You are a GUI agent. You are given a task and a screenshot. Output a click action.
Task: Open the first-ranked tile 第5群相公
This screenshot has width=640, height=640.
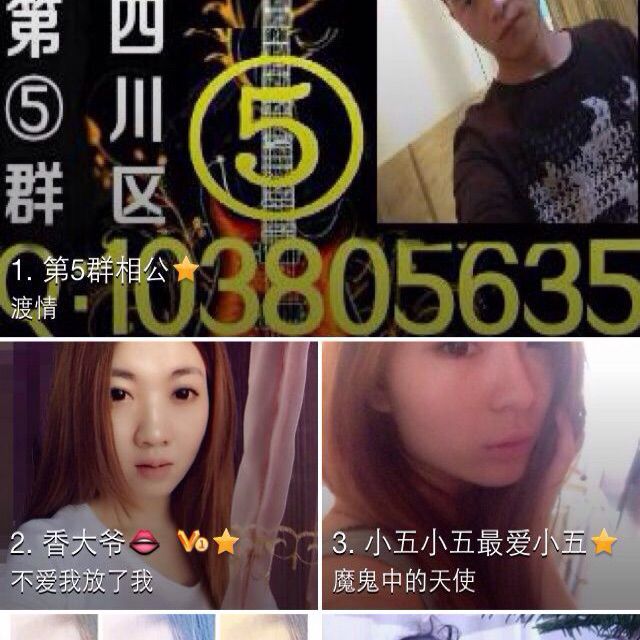320,168
